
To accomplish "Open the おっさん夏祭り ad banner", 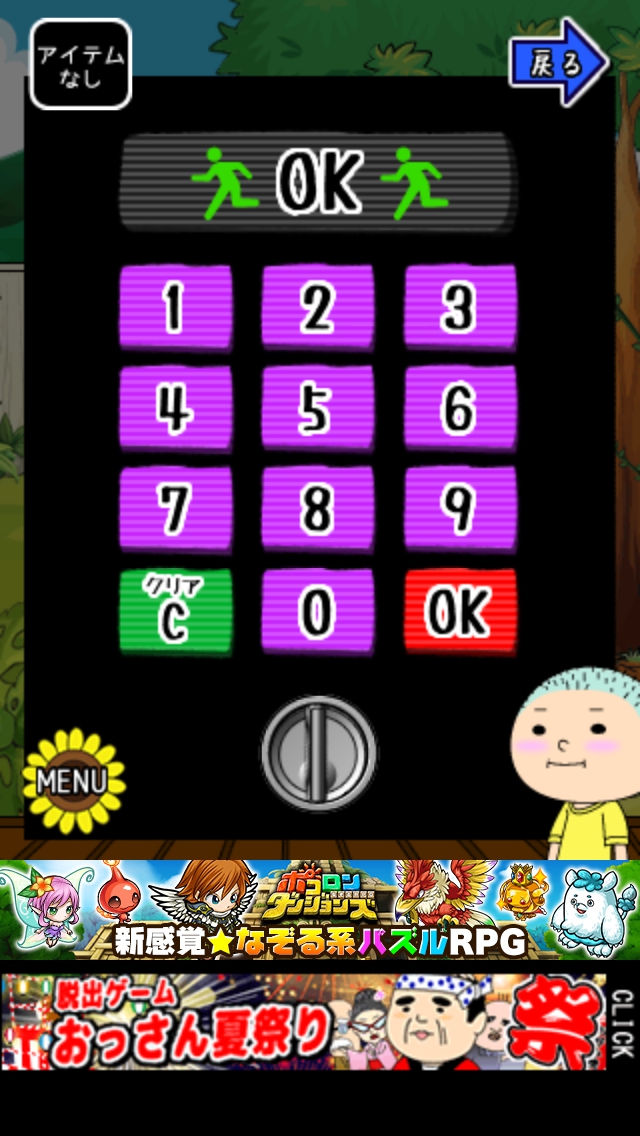I will tap(304, 1022).
